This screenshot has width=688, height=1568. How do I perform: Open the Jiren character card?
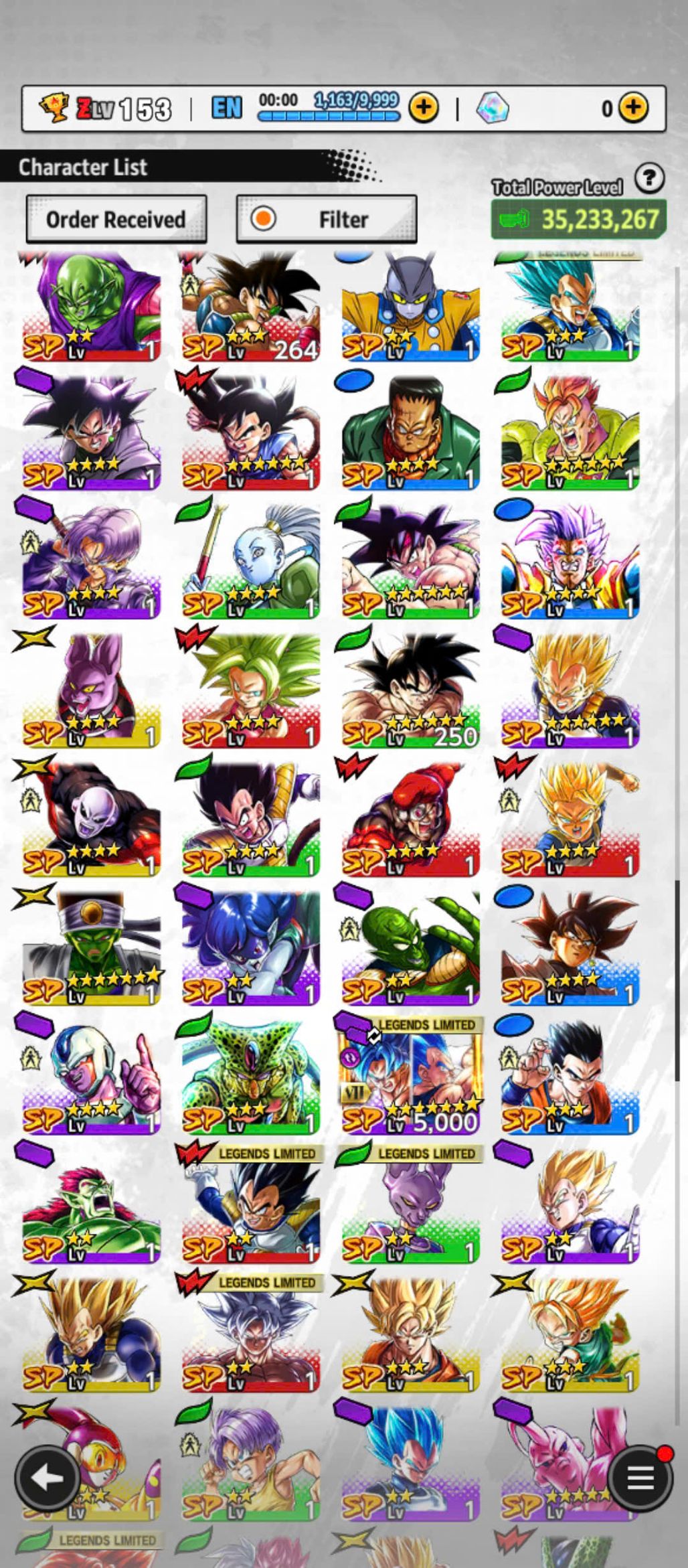coord(92,821)
